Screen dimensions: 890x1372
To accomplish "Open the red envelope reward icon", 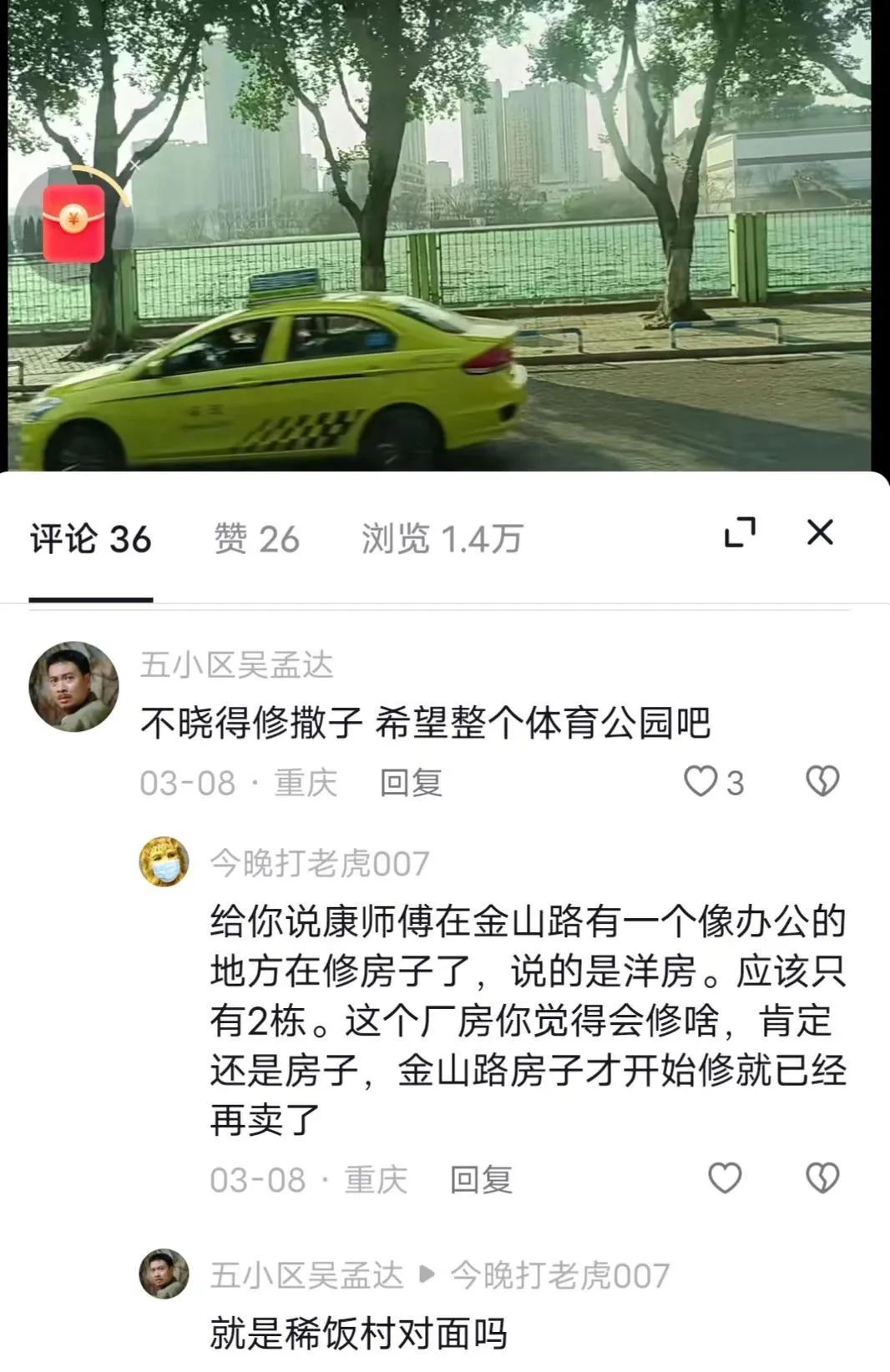I will pos(72,223).
